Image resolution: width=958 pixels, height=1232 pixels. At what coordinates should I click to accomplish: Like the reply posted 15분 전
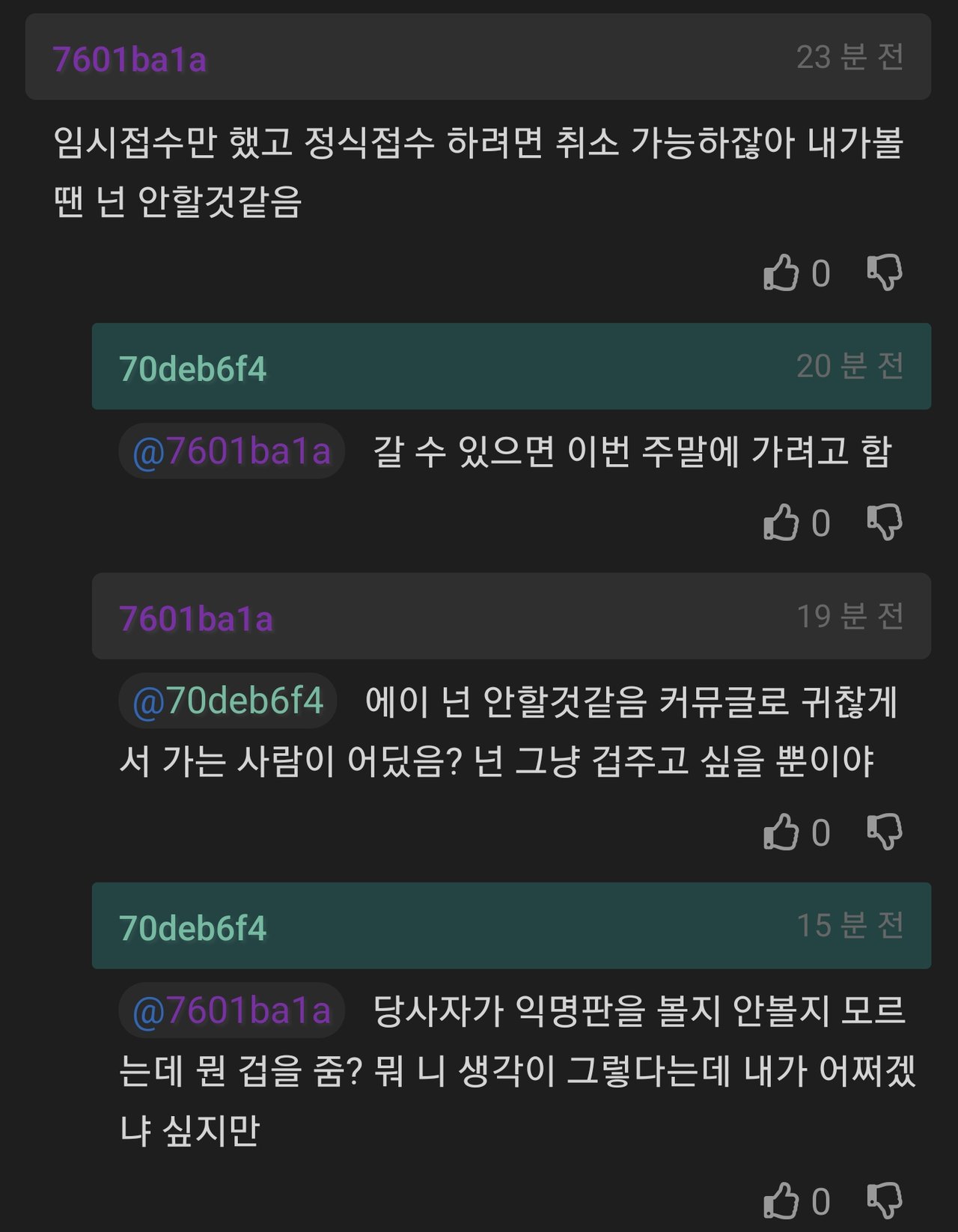point(781,1201)
